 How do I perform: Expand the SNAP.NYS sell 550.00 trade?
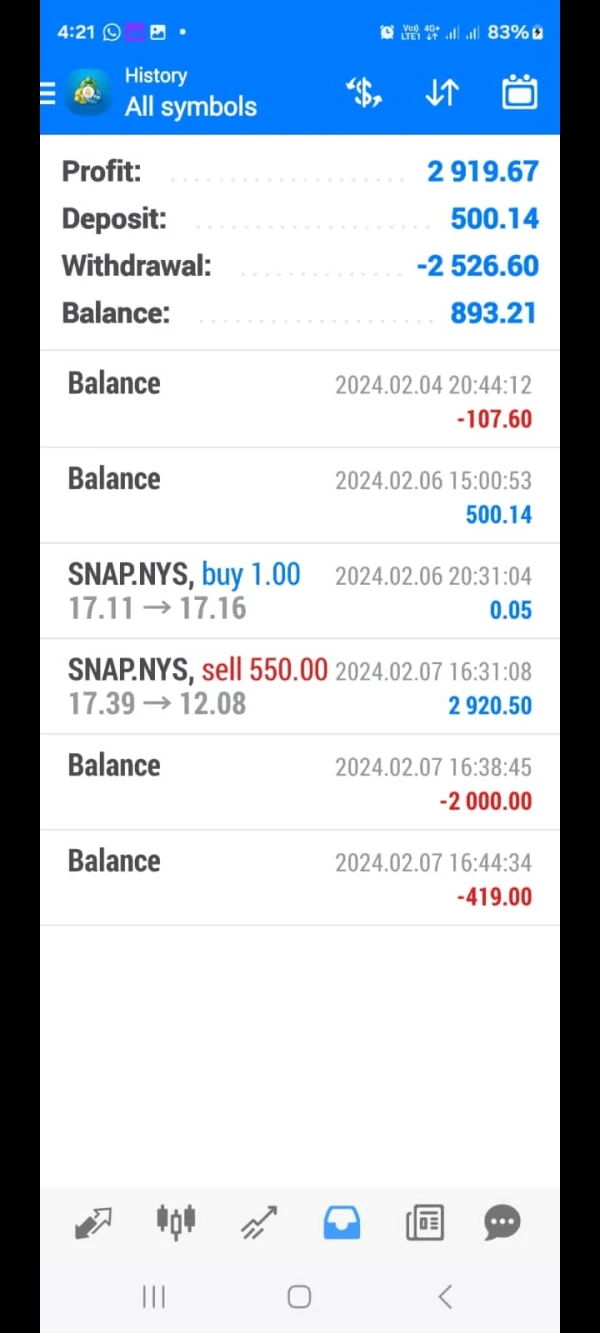[300, 687]
